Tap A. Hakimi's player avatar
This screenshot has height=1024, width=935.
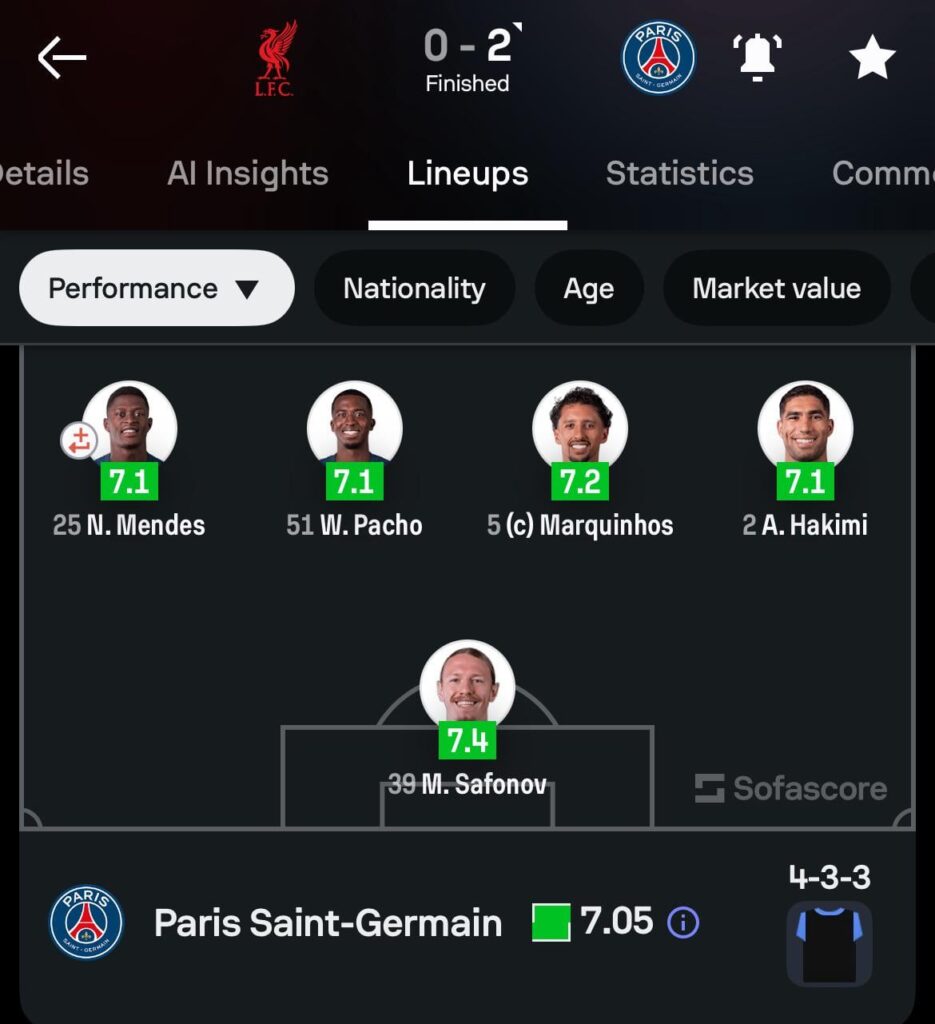pos(805,425)
